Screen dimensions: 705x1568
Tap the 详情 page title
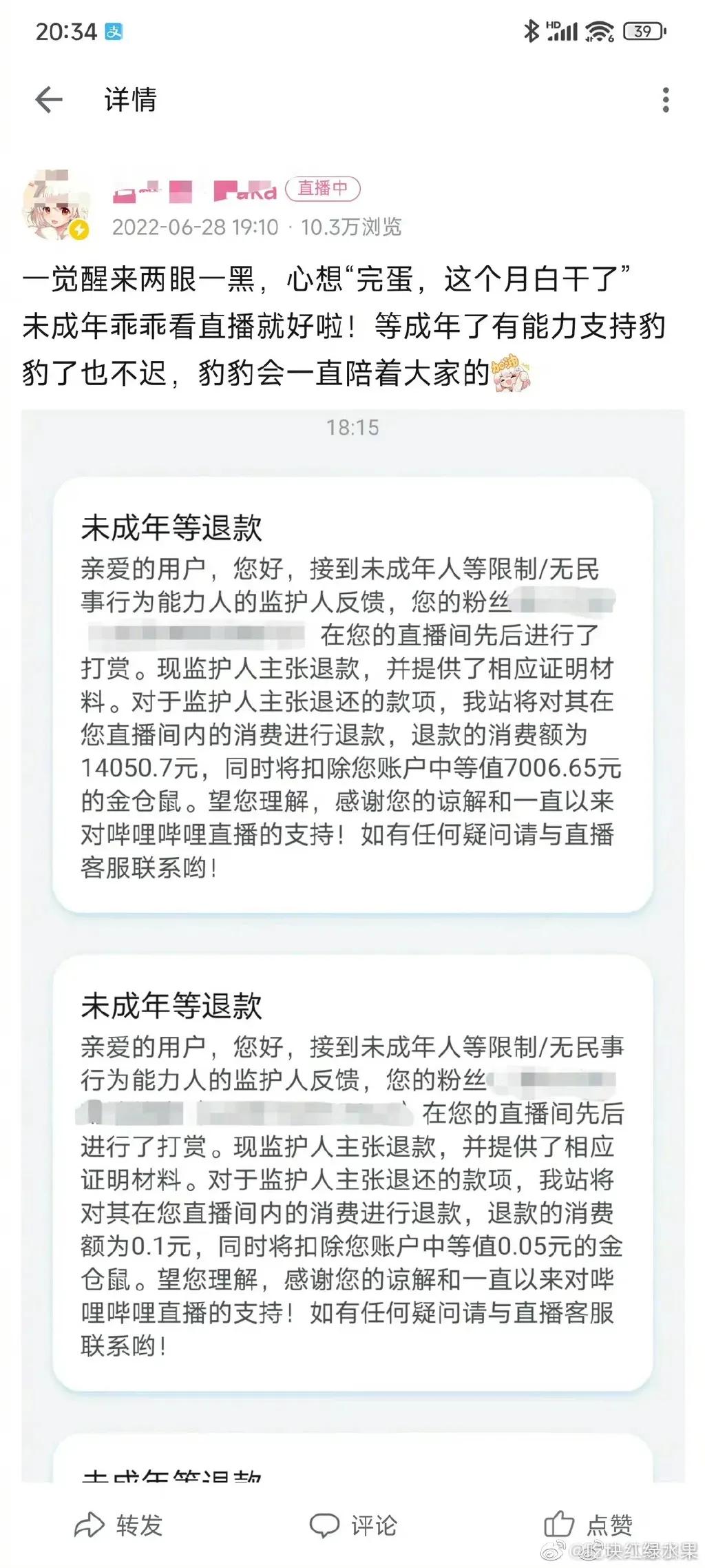tap(127, 101)
